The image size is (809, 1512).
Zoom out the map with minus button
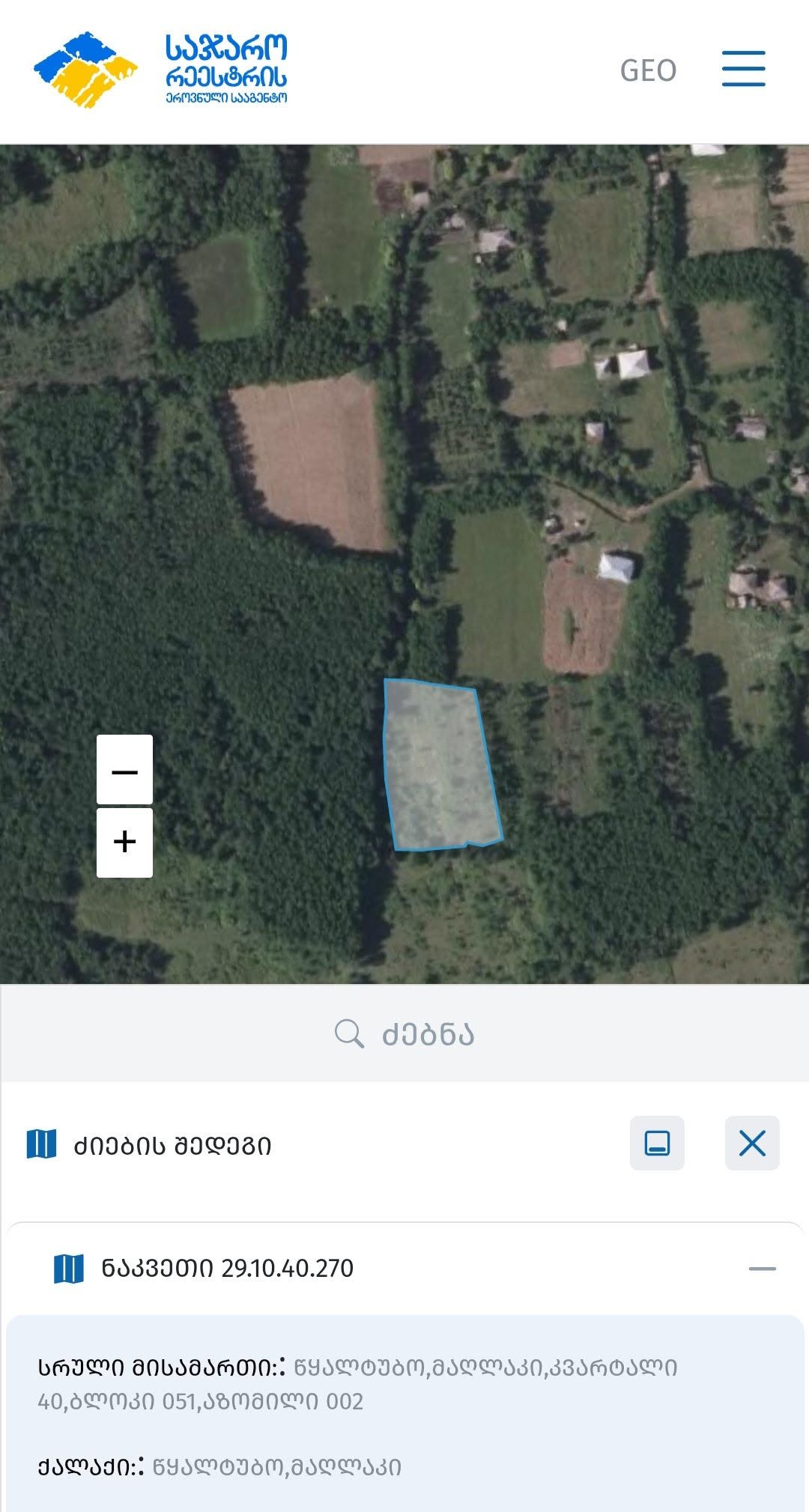click(124, 770)
